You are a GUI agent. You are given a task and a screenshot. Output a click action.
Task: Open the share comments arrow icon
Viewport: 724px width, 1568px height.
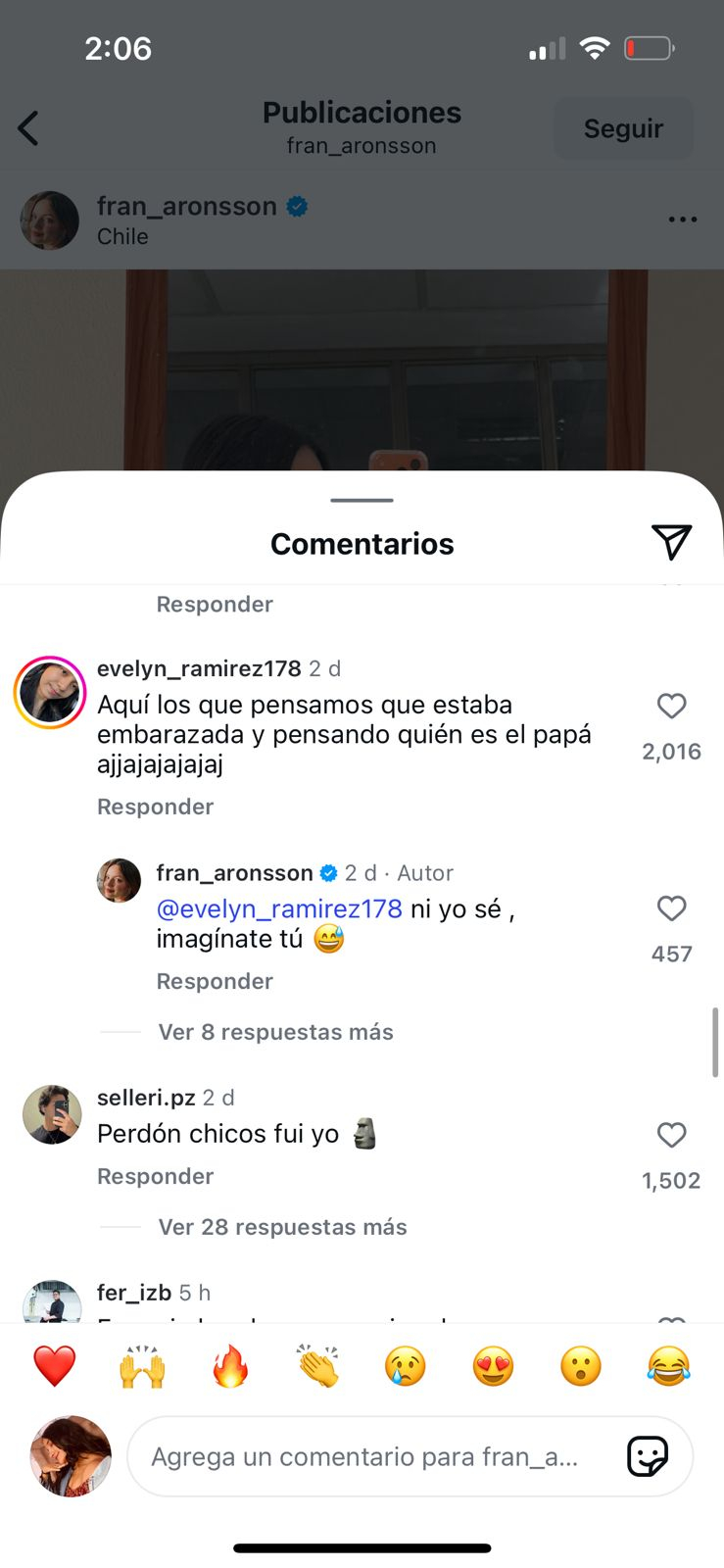click(672, 543)
